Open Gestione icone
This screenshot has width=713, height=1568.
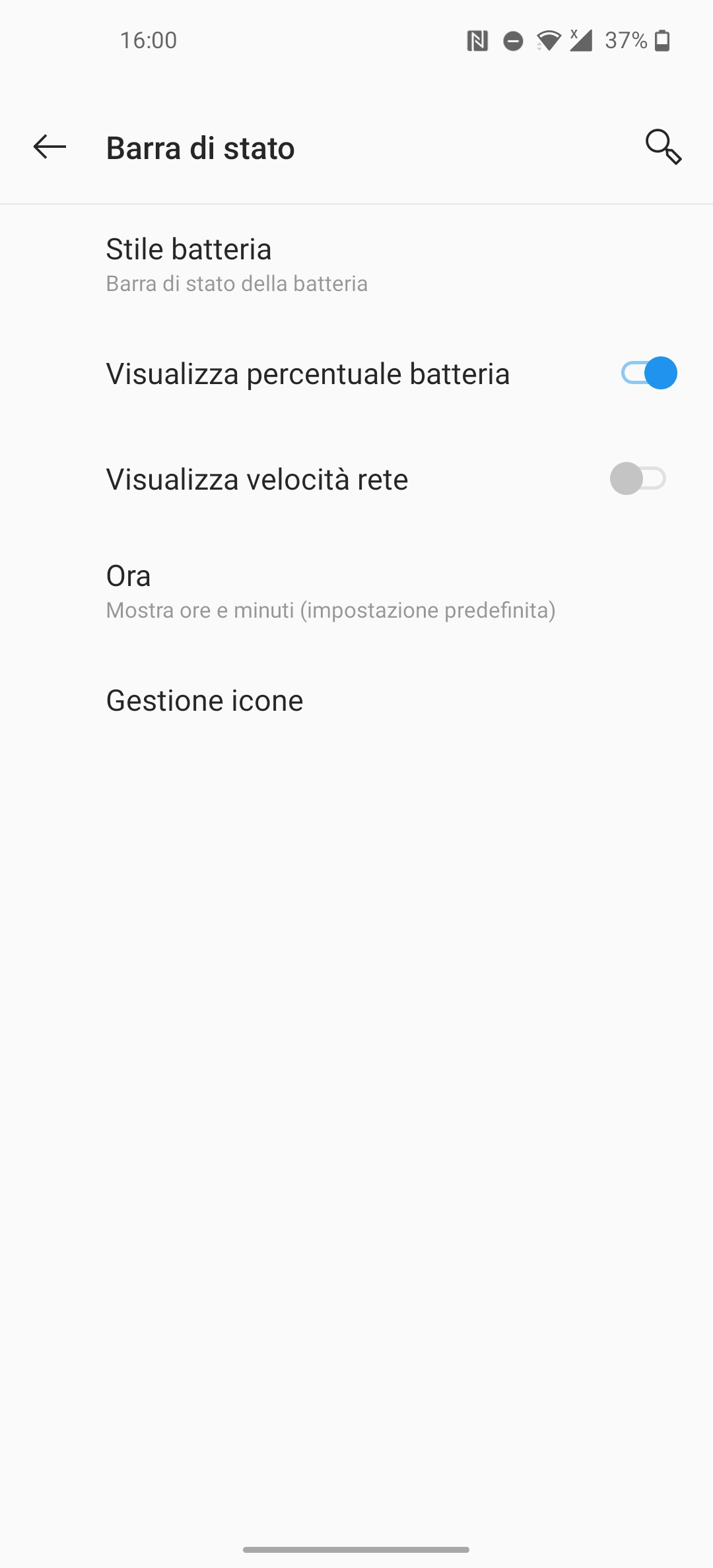[356, 700]
